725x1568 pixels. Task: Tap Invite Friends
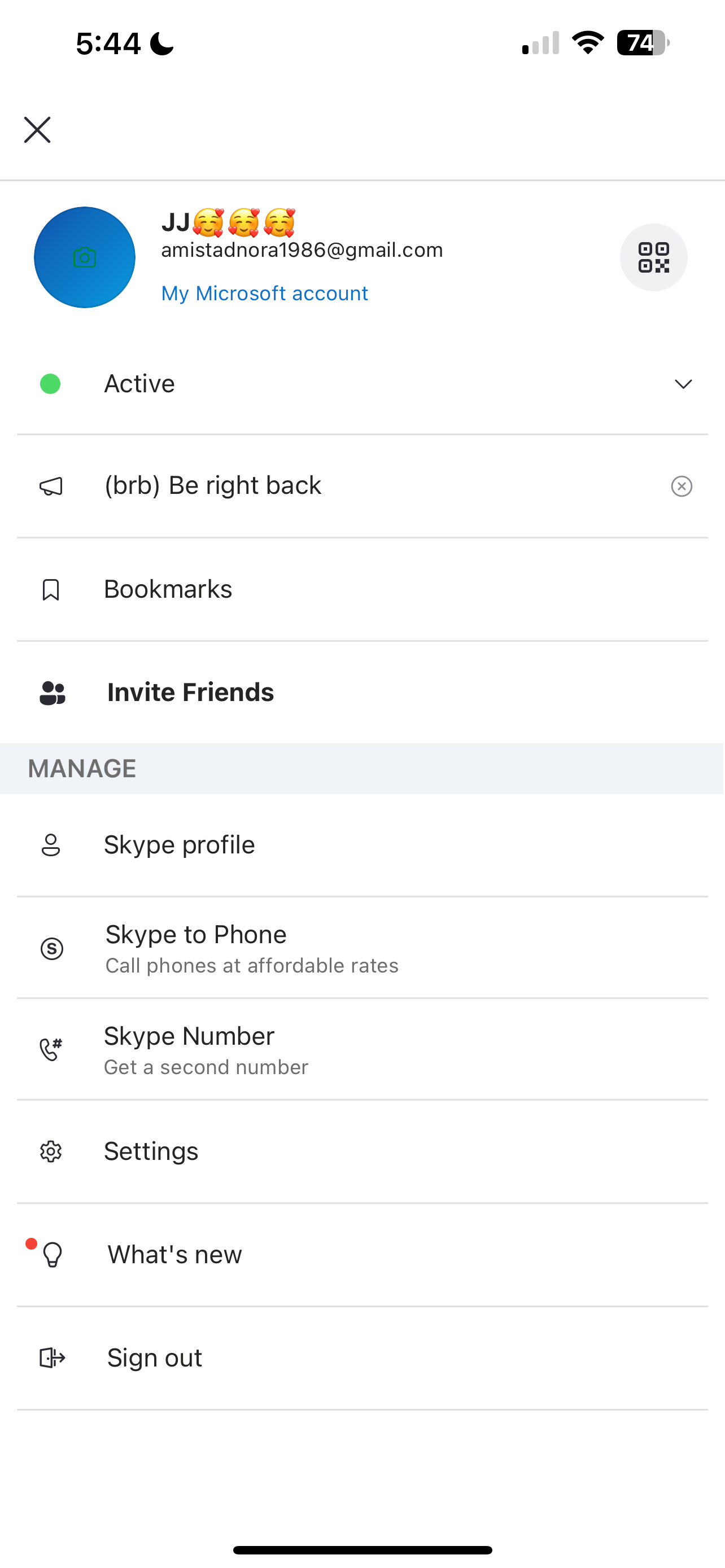(x=362, y=692)
